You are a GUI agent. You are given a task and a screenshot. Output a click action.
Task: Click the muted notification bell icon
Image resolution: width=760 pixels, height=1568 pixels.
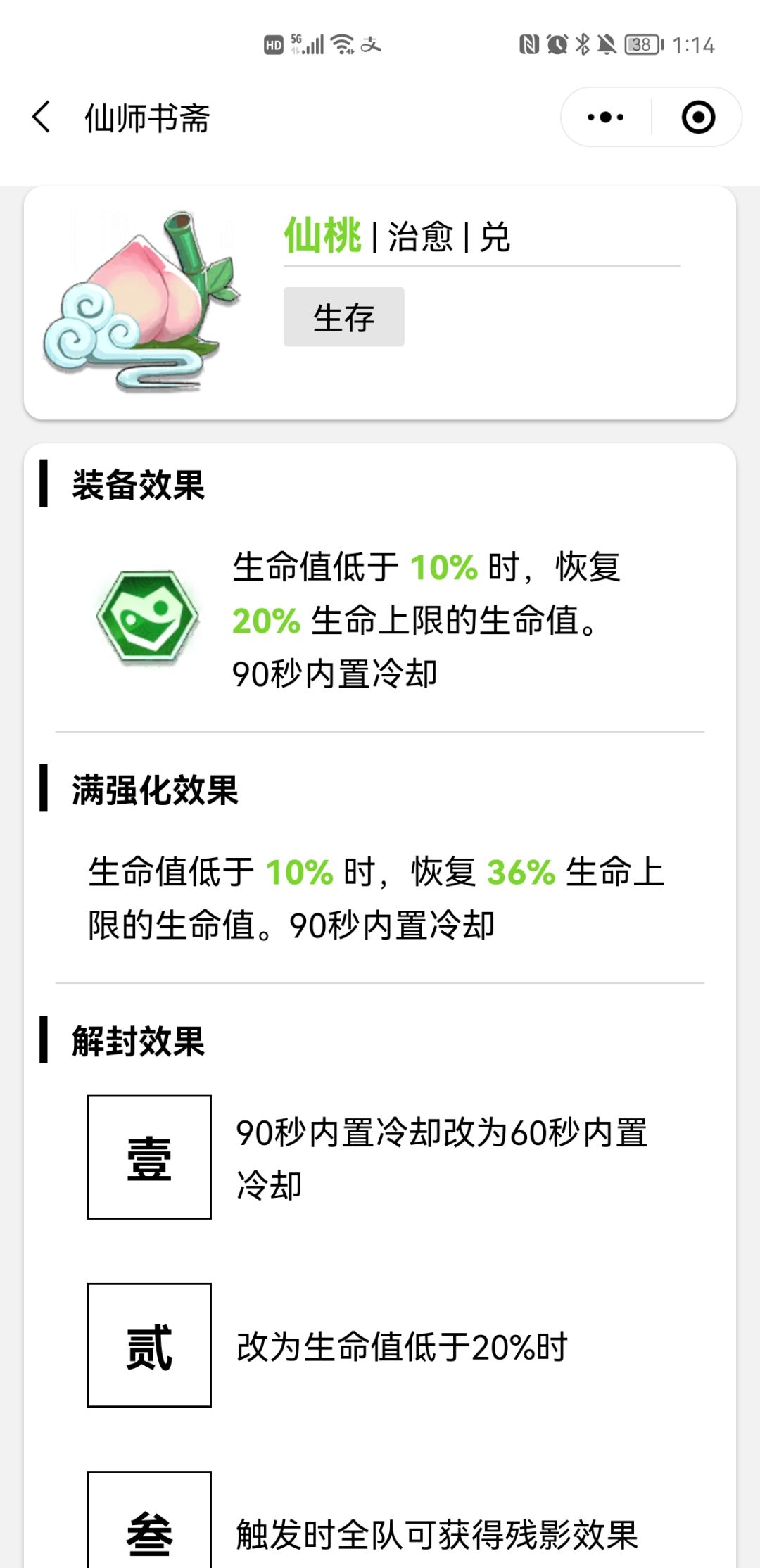tap(608, 44)
